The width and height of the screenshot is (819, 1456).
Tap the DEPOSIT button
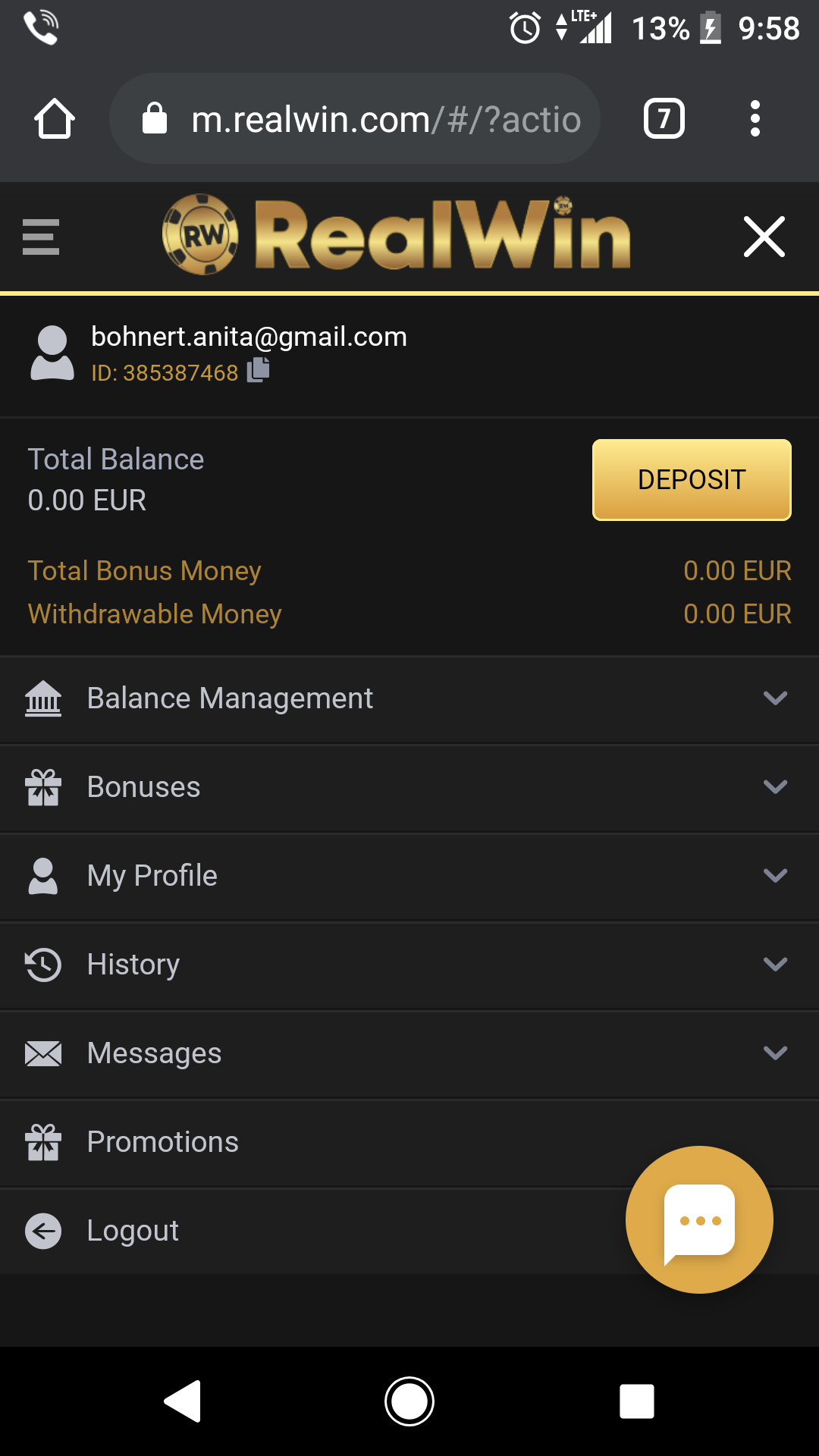coord(692,480)
